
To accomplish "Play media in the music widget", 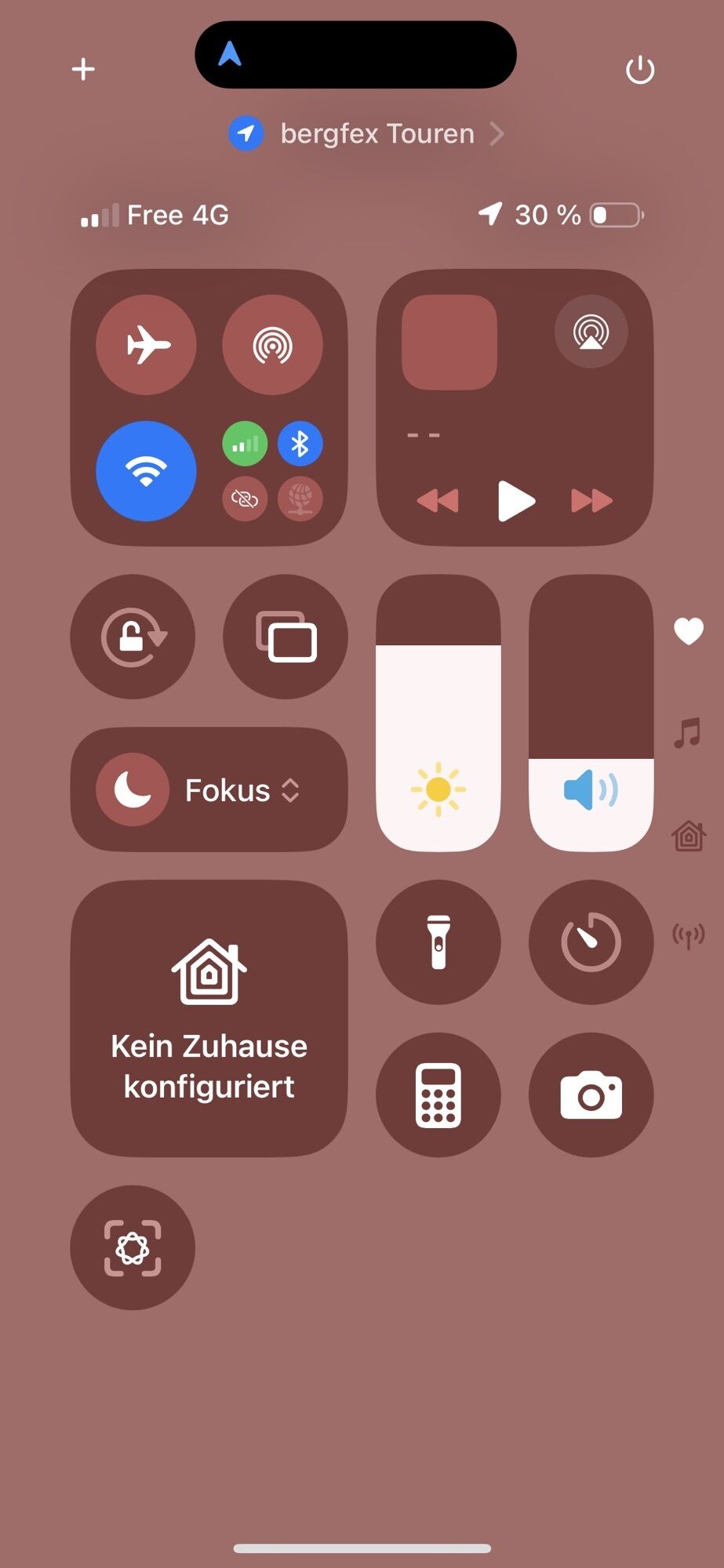I will [515, 501].
